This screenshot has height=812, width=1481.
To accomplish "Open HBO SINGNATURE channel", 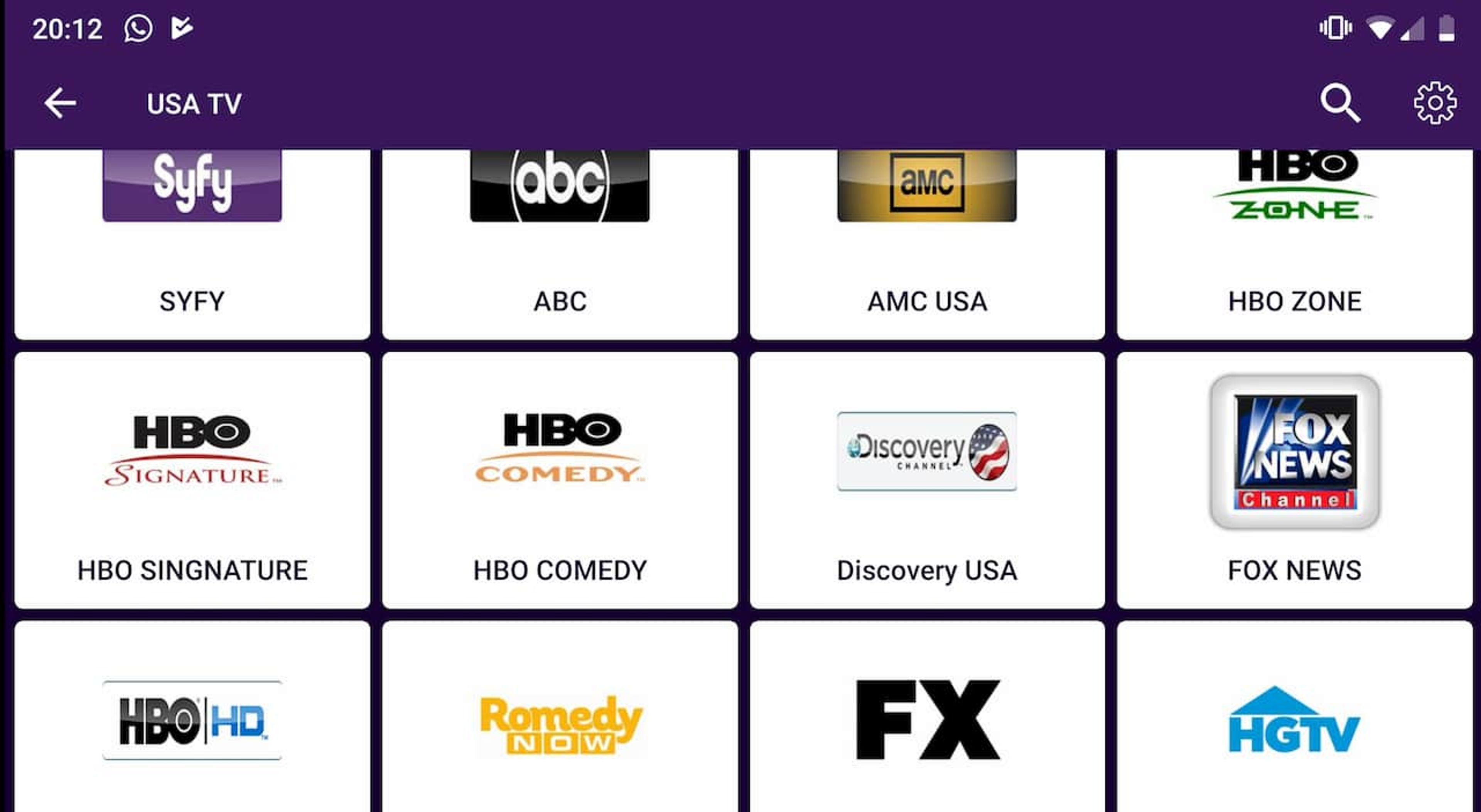I will (192, 480).
